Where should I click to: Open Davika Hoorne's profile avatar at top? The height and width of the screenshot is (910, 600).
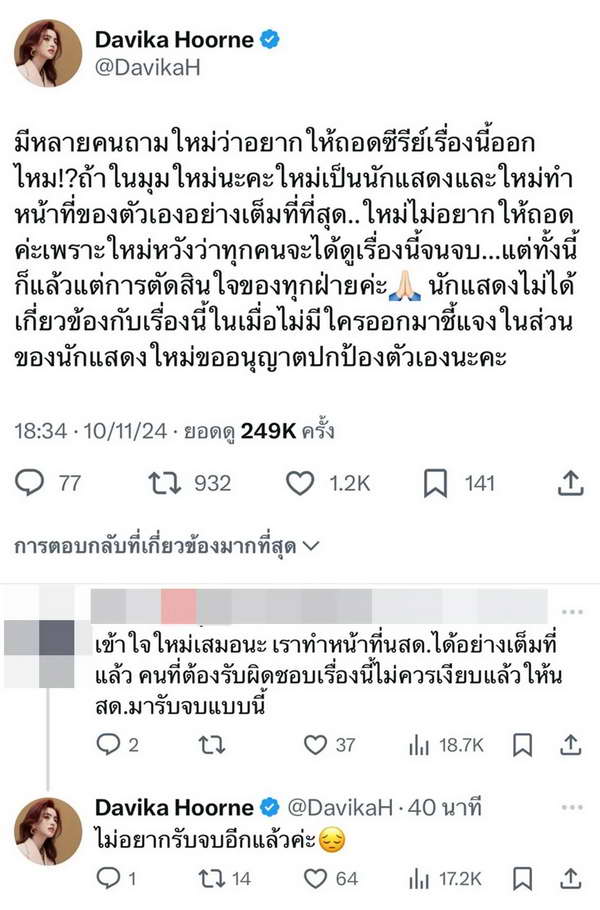(48, 53)
